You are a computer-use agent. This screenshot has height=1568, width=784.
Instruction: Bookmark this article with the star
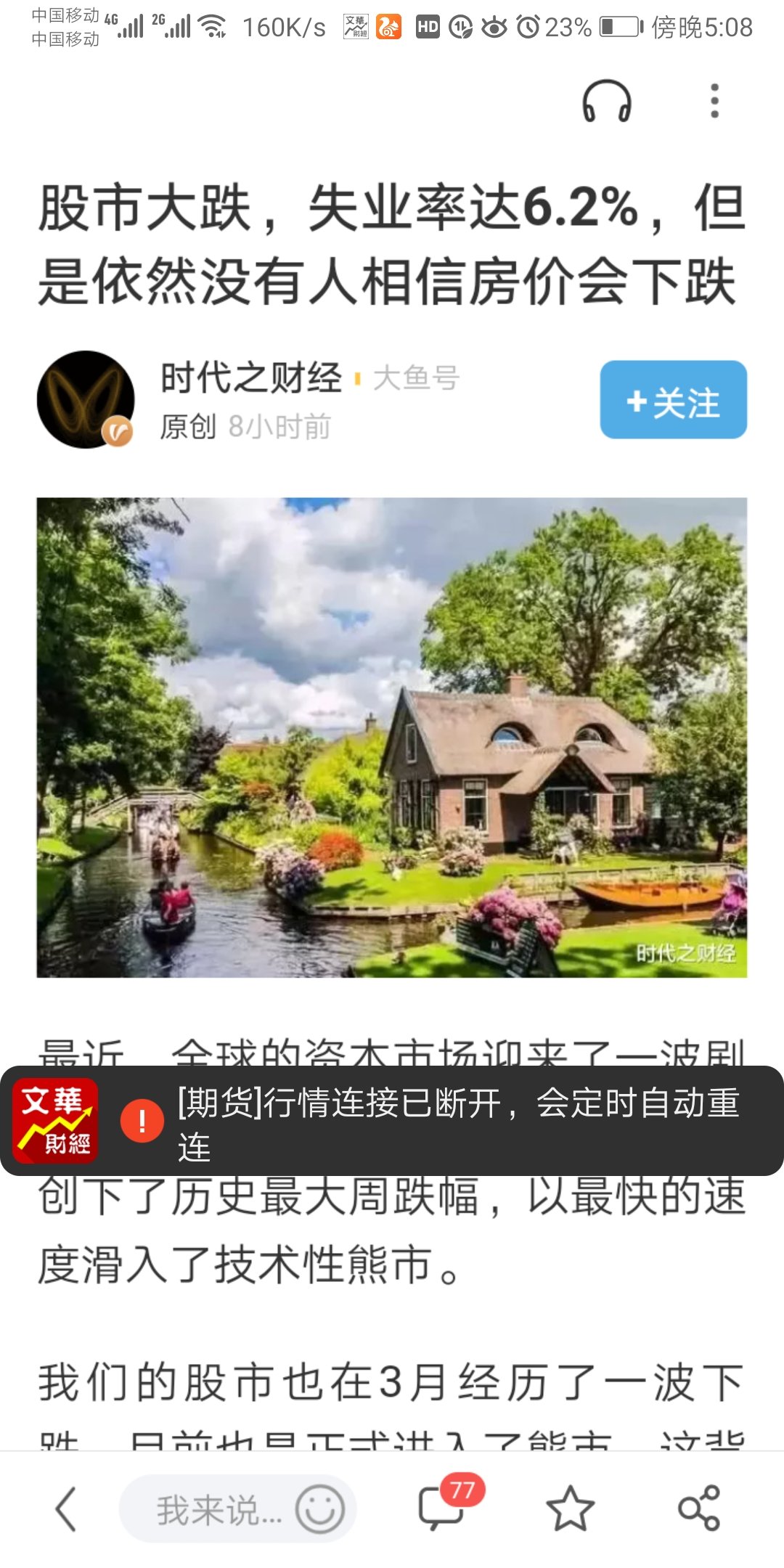[x=571, y=1508]
